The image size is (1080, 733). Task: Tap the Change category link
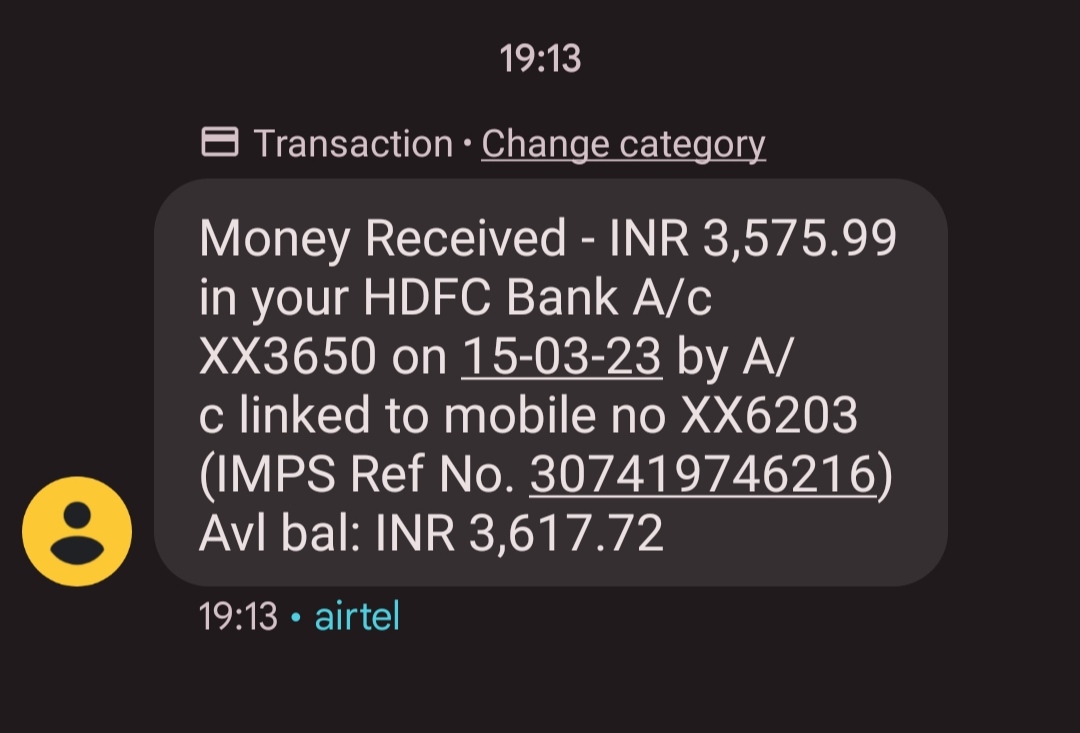pyautogui.click(x=623, y=144)
